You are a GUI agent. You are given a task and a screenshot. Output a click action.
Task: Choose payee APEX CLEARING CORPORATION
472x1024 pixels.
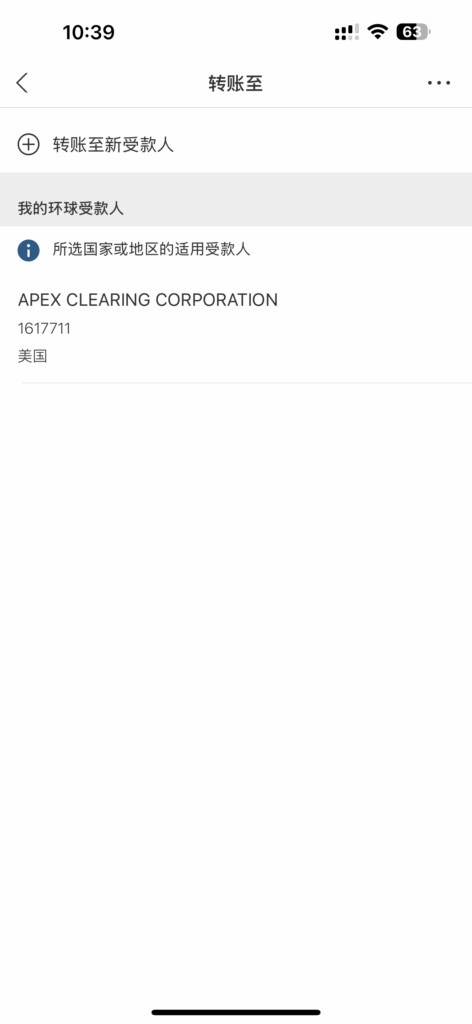[x=236, y=328]
